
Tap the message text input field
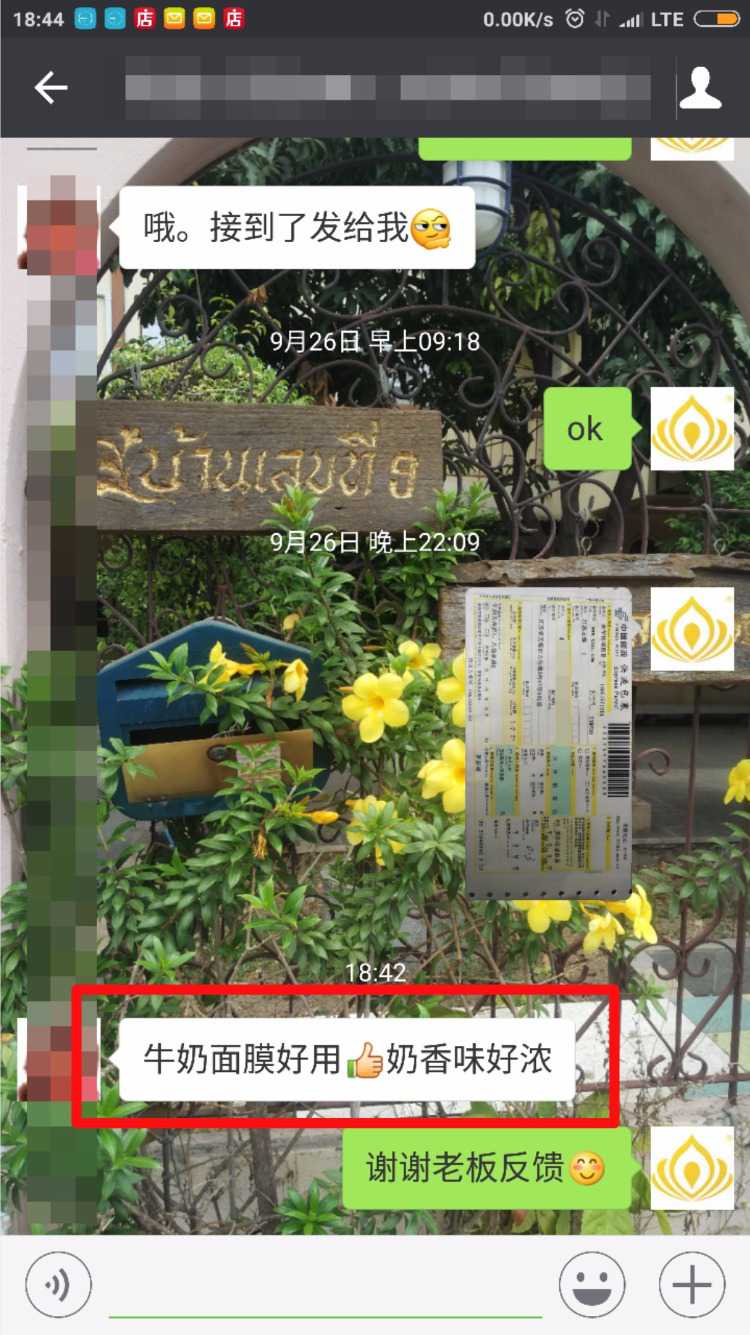click(325, 1285)
